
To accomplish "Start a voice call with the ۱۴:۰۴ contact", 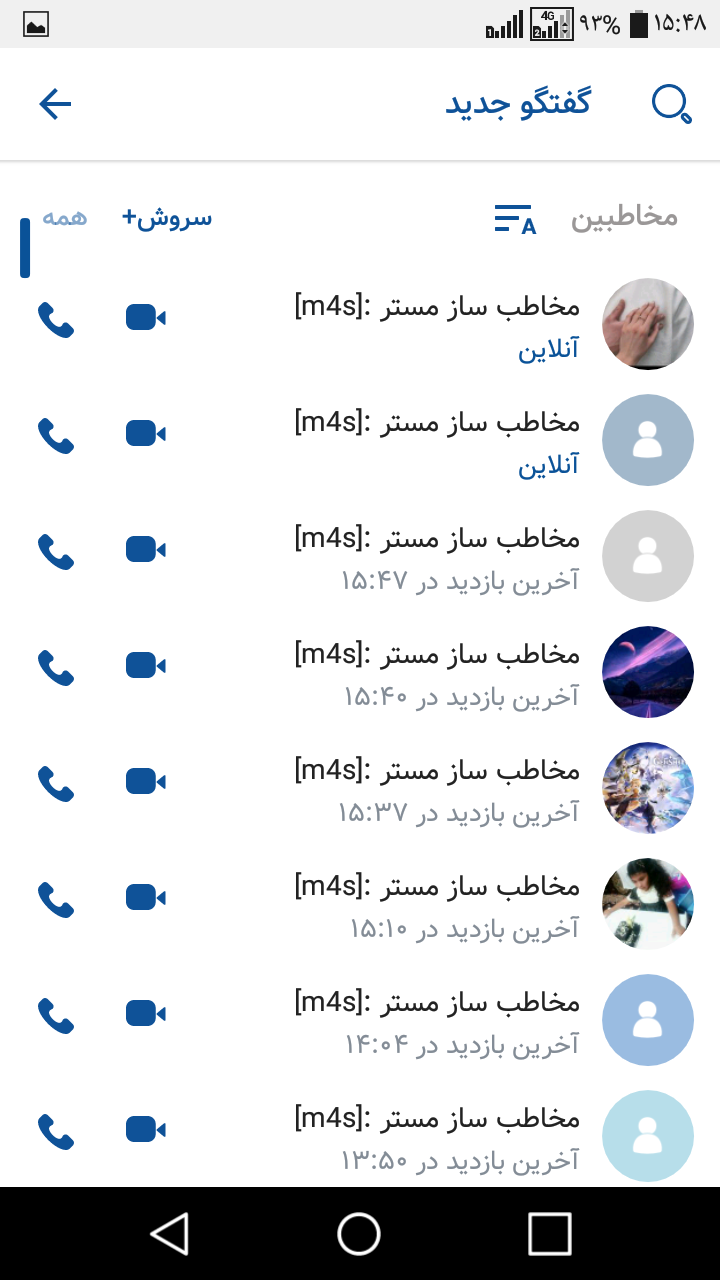I will tap(56, 1014).
